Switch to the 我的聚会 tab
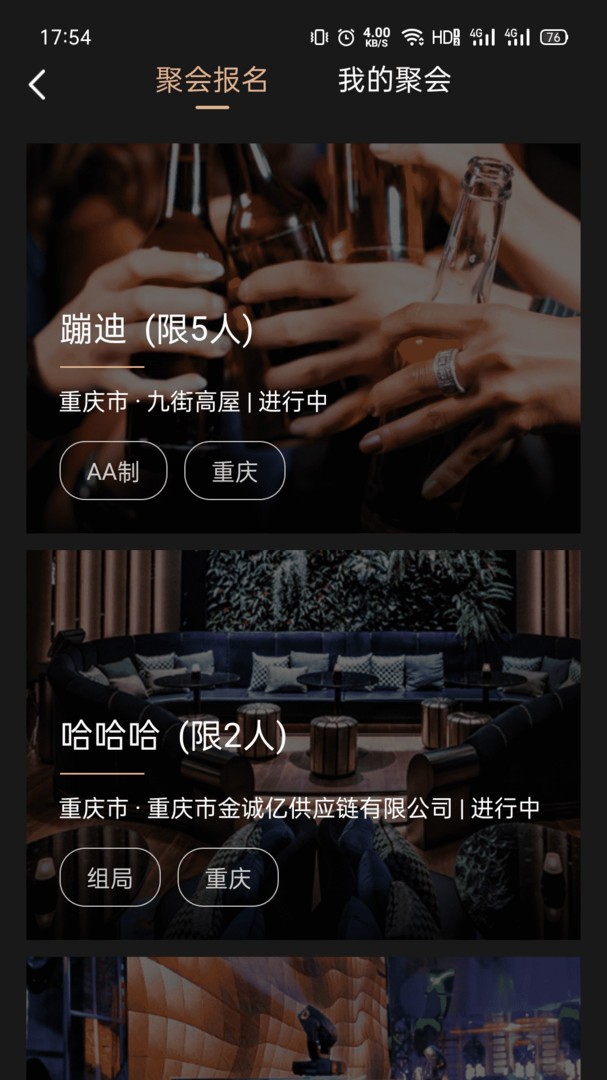This screenshot has width=607, height=1080. coord(394,81)
